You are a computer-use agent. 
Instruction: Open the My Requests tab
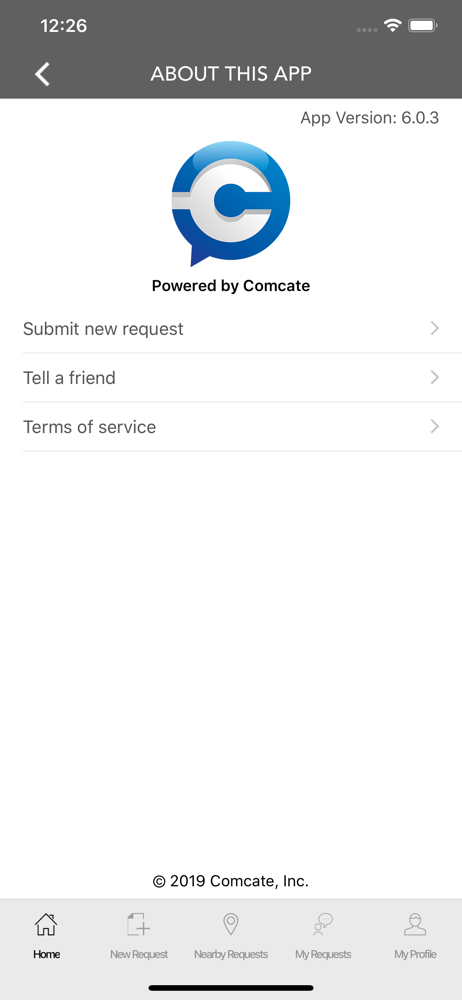coord(323,936)
